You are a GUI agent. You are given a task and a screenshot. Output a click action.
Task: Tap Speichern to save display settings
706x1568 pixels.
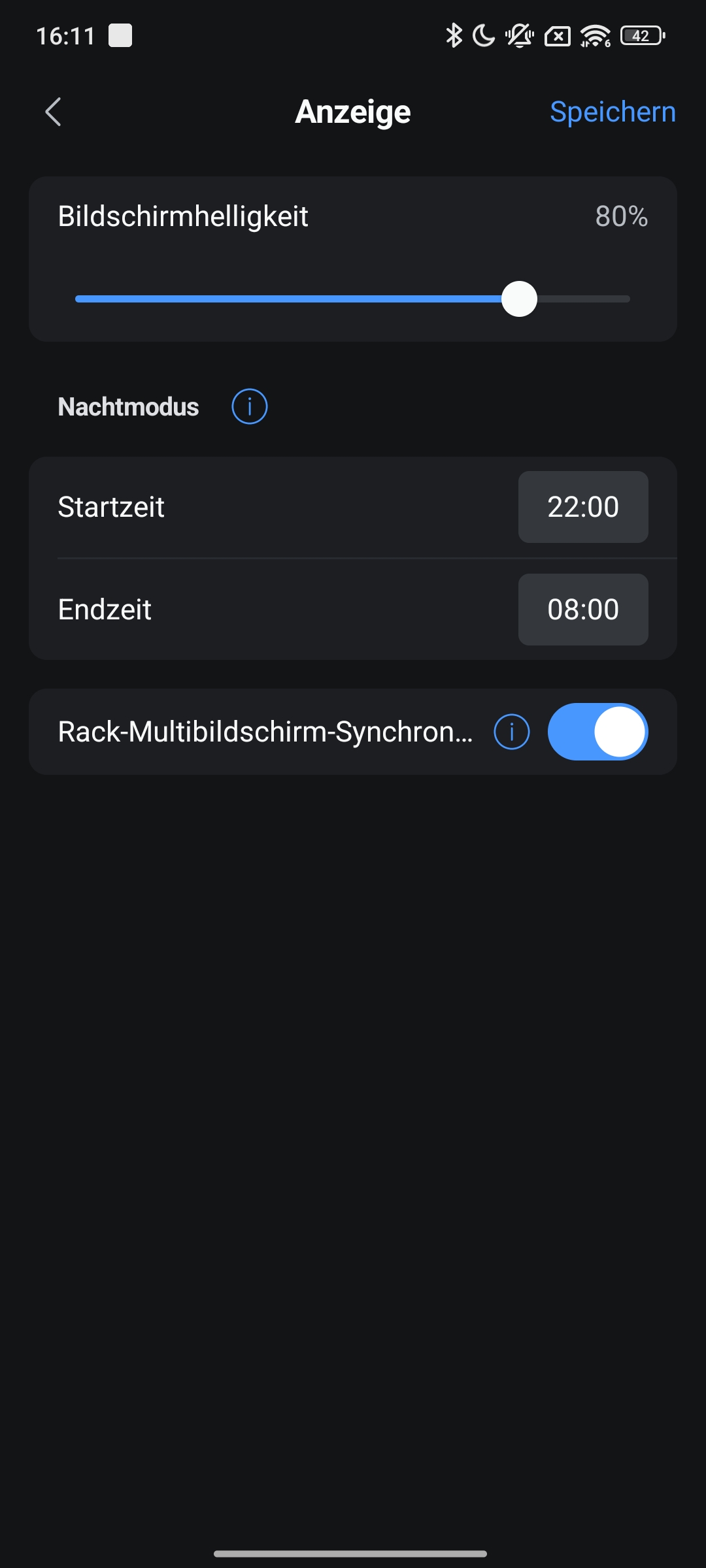[613, 112]
